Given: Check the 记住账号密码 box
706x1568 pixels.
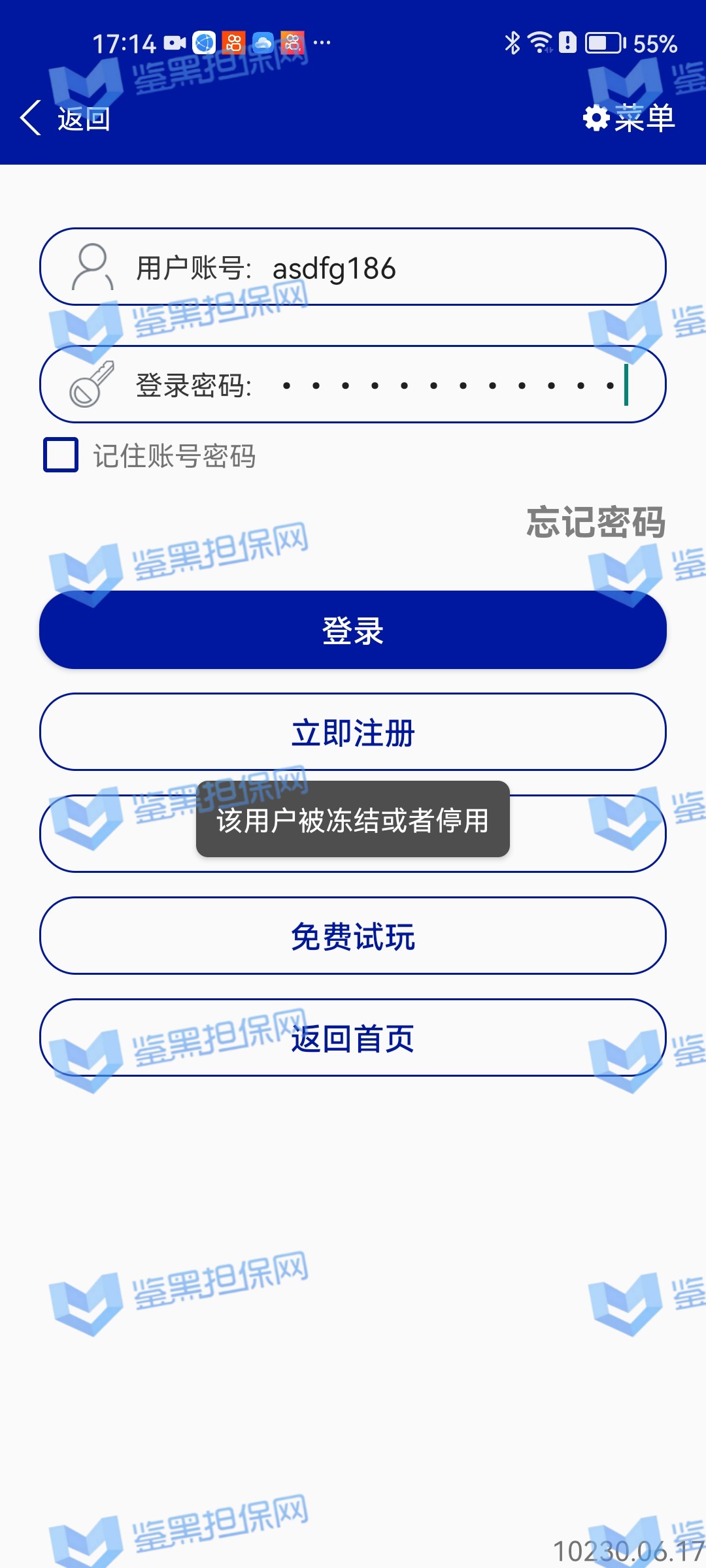Looking at the screenshot, I should point(61,455).
